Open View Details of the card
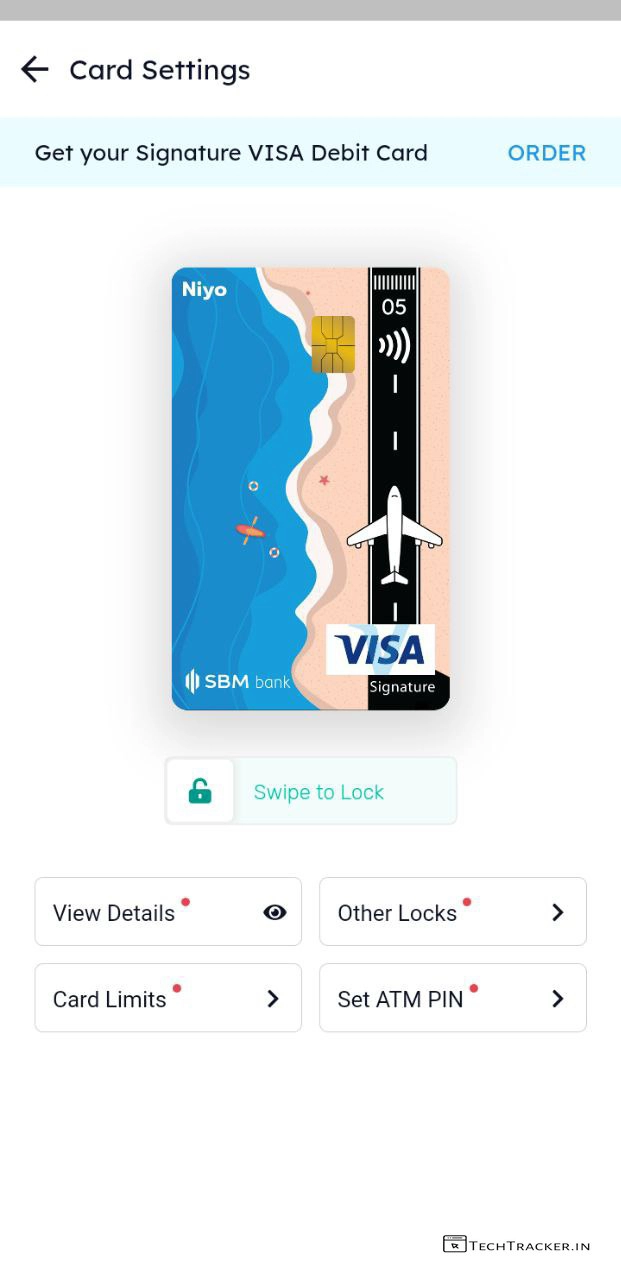621x1280 pixels. point(168,912)
